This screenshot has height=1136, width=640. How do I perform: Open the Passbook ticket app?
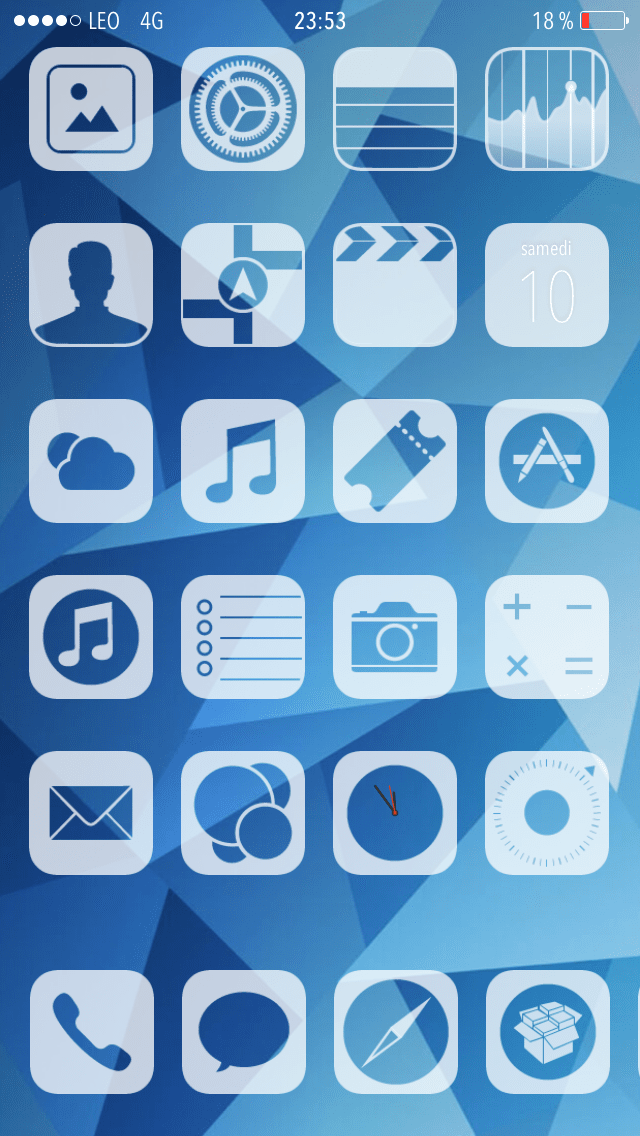point(395,461)
